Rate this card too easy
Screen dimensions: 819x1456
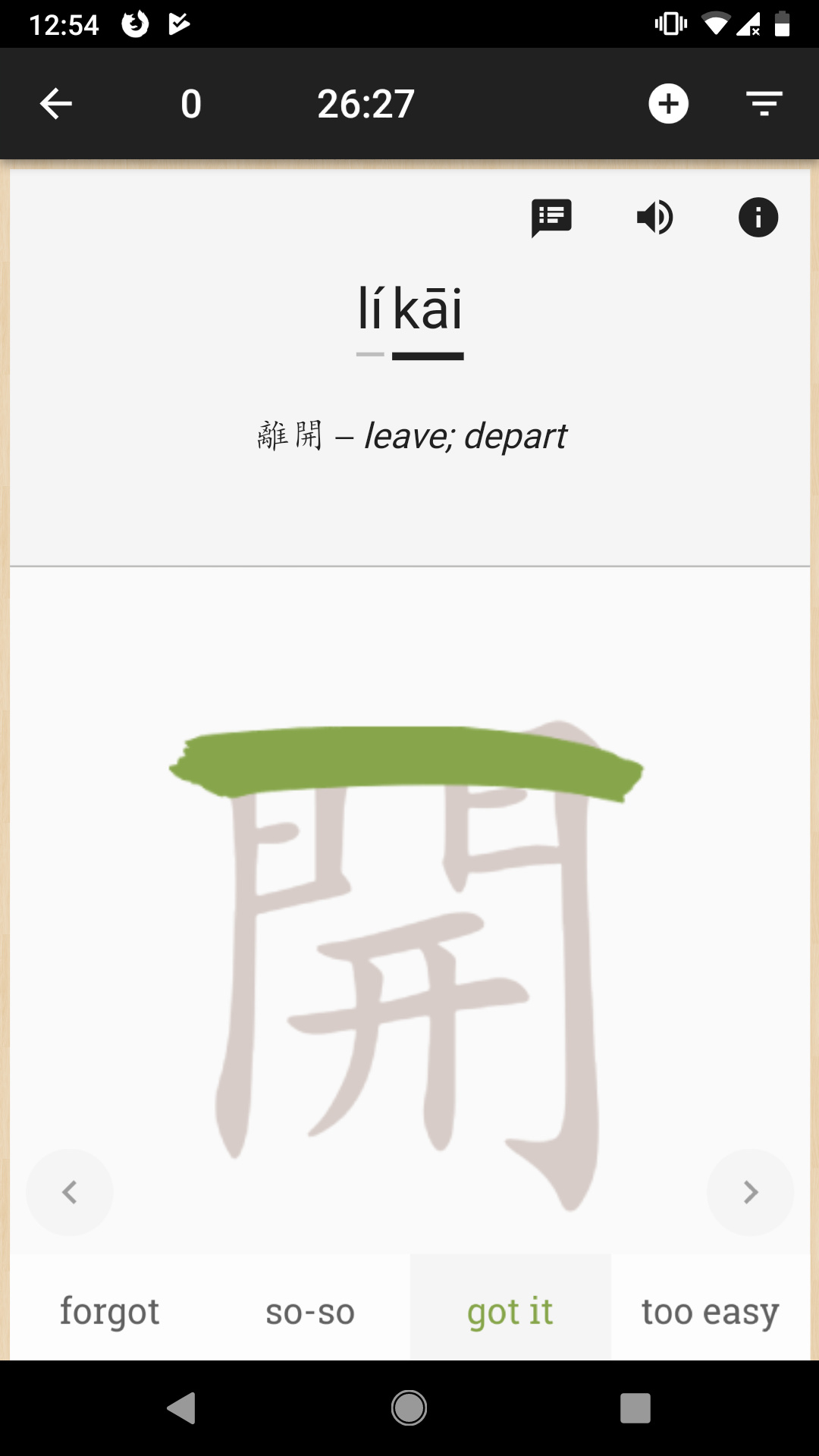[x=711, y=1311]
